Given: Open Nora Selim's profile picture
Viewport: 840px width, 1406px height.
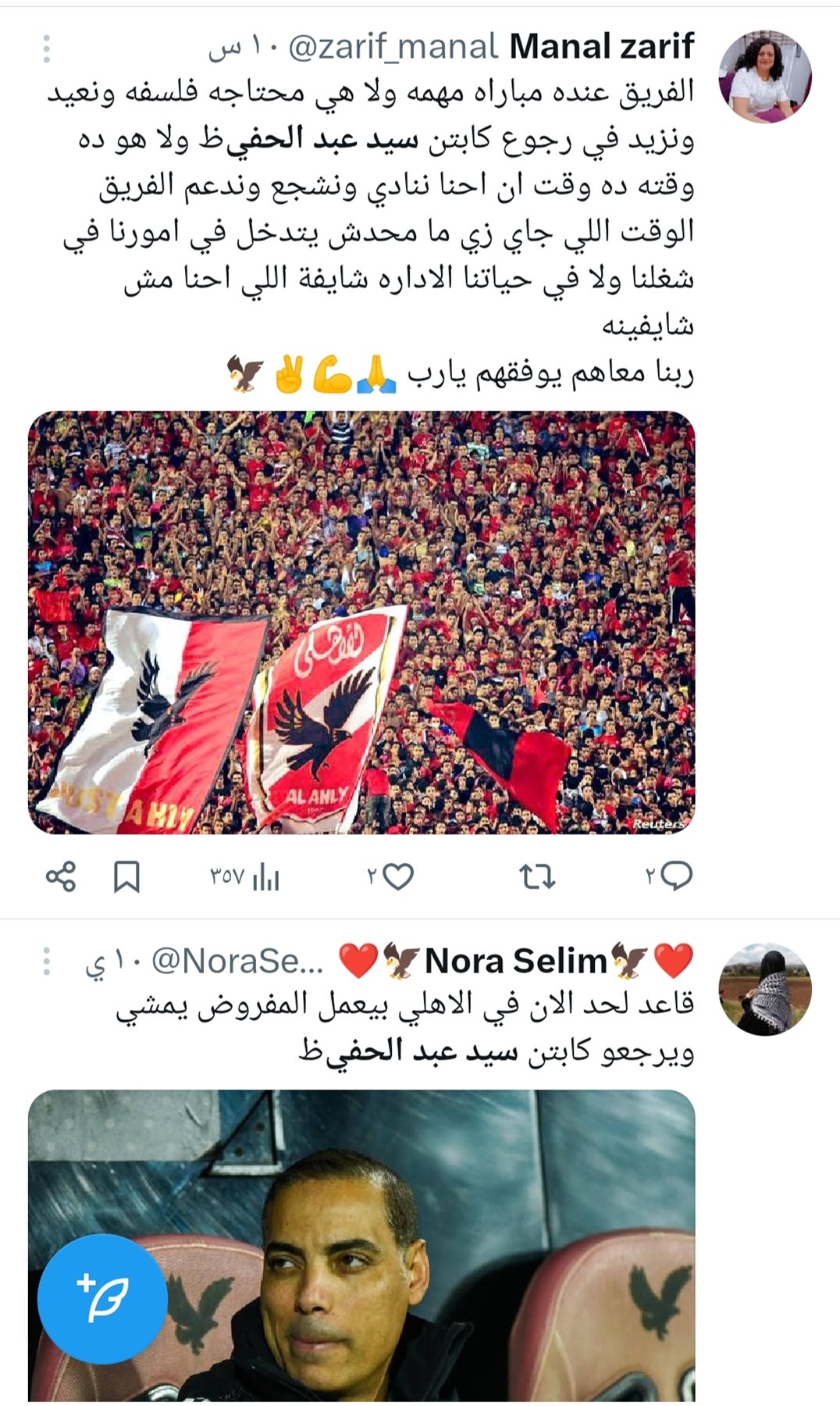Looking at the screenshot, I should pyautogui.click(x=764, y=990).
